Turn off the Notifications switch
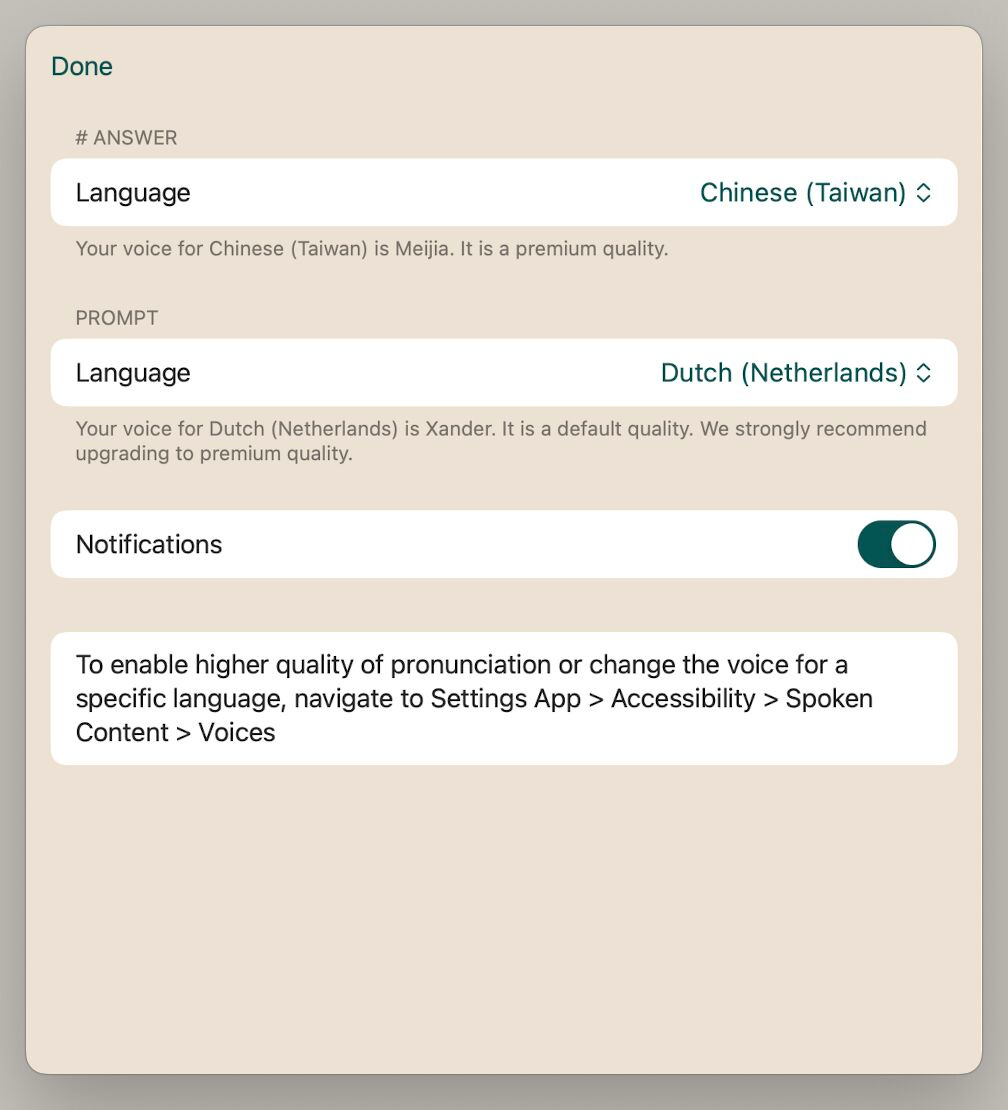 (x=896, y=544)
